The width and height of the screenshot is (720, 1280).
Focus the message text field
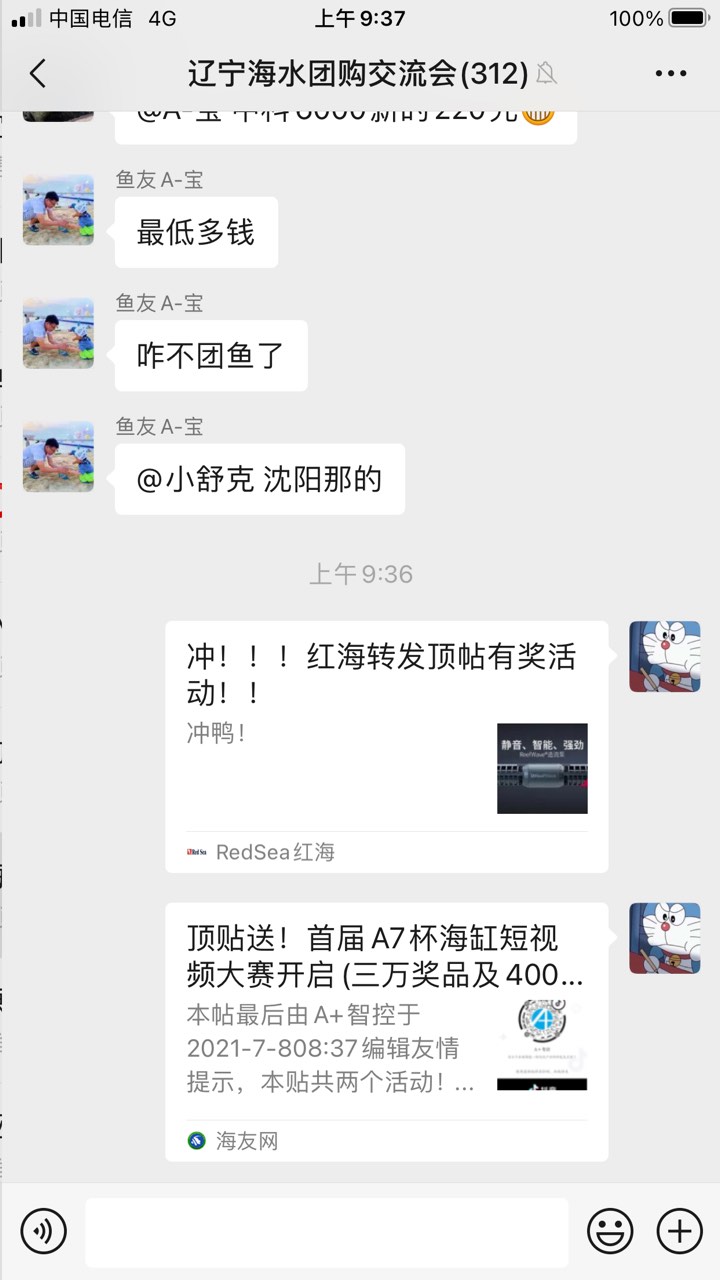(326, 1232)
